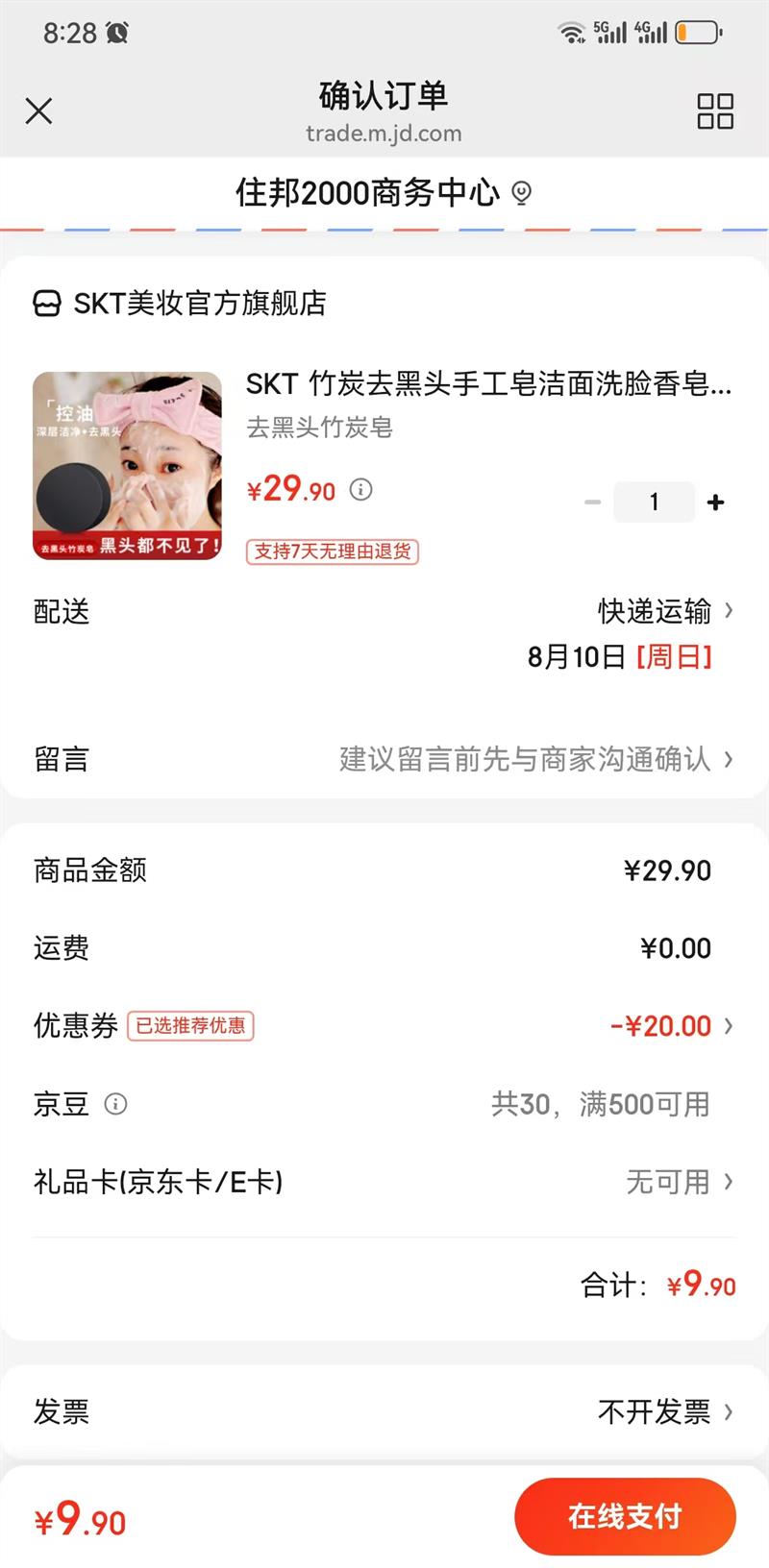
Task: Edit the quantity field showing 1
Action: coord(654,502)
